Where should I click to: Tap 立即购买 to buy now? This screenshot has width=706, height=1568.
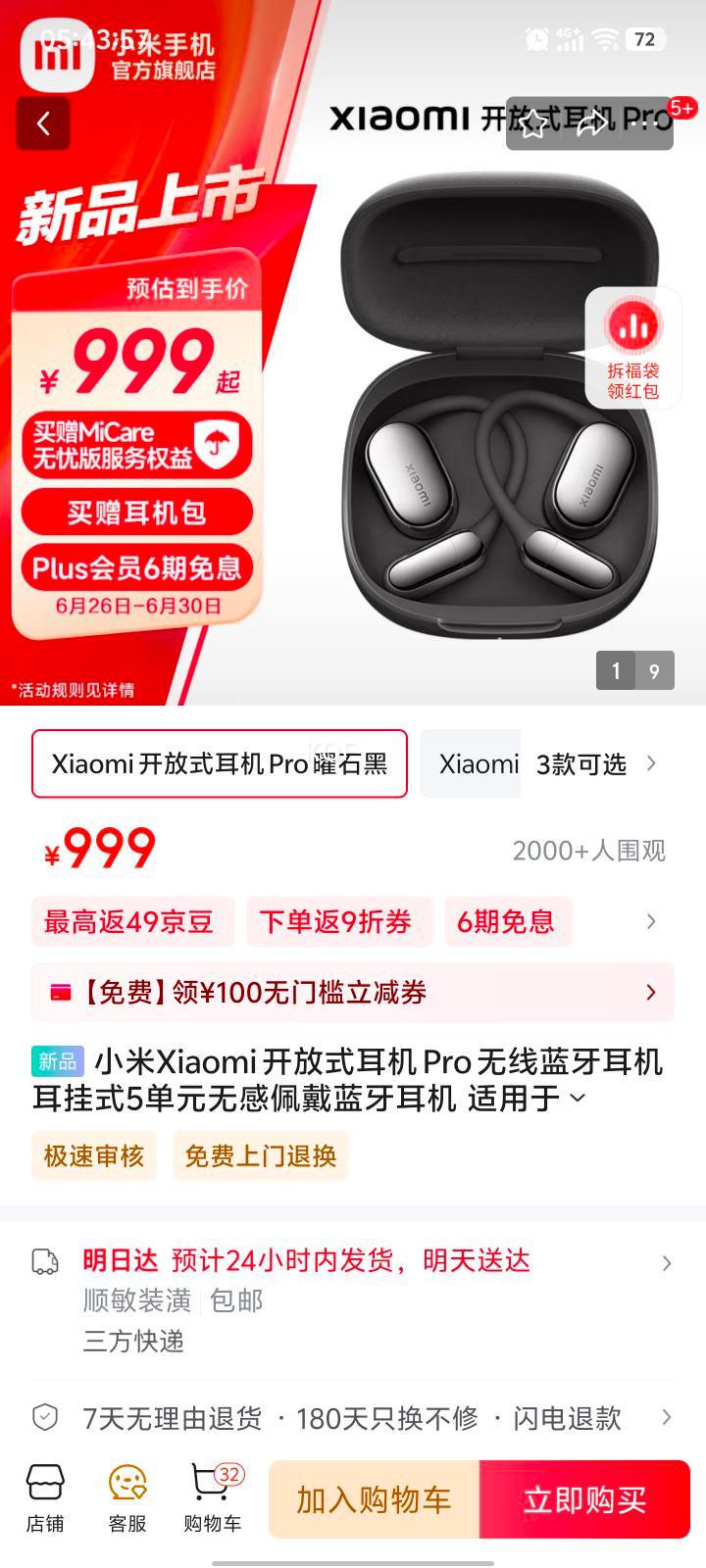(x=584, y=1499)
